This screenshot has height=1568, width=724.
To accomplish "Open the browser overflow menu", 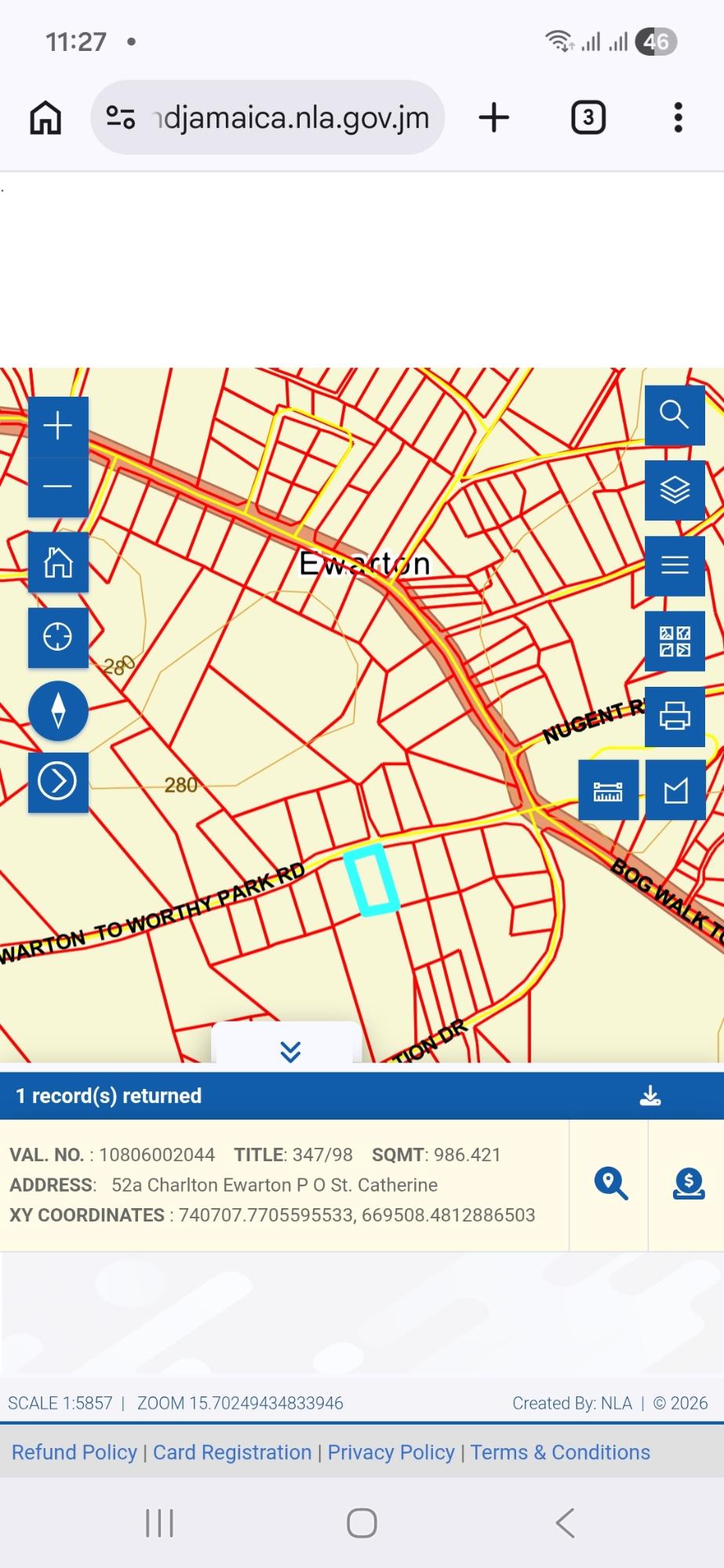I will tap(679, 118).
